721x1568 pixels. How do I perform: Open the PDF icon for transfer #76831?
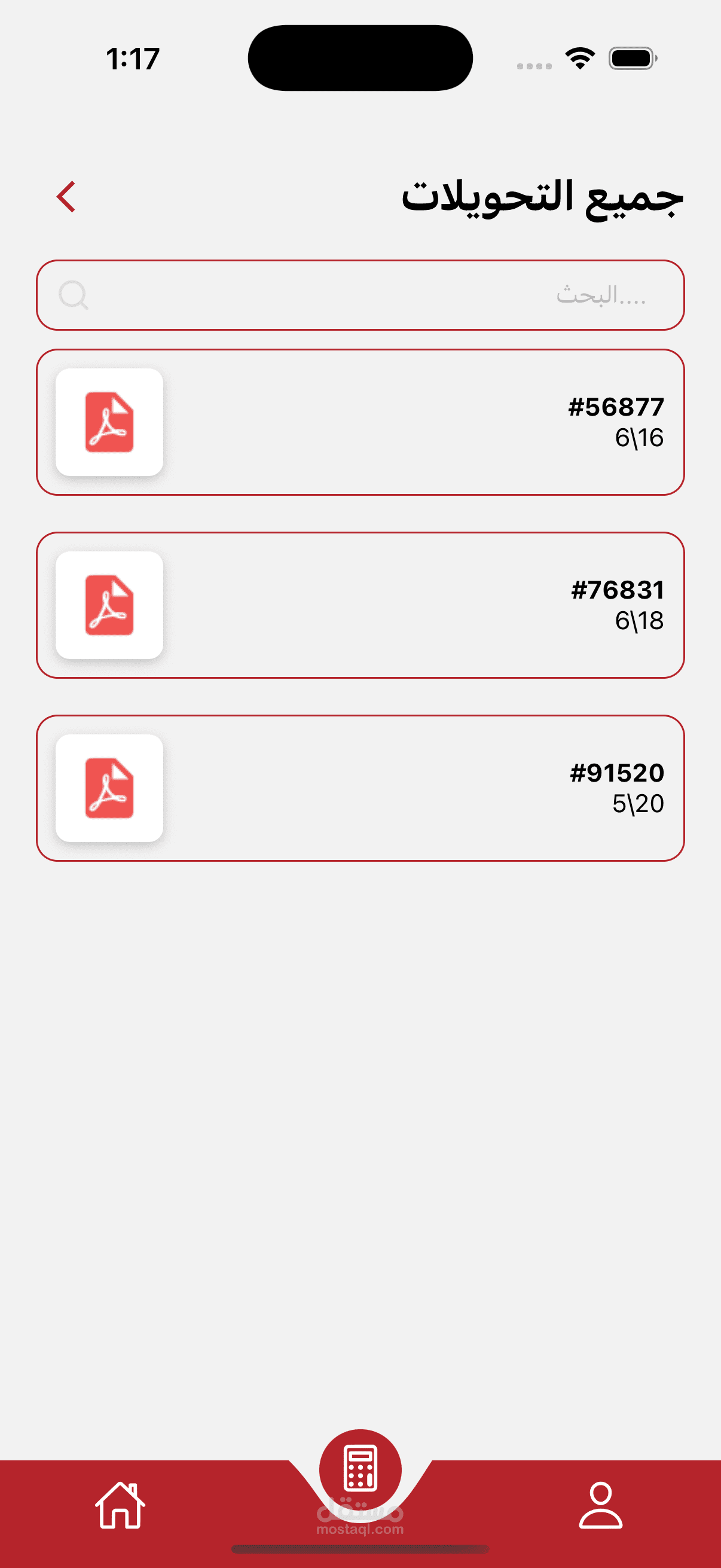[x=109, y=605]
